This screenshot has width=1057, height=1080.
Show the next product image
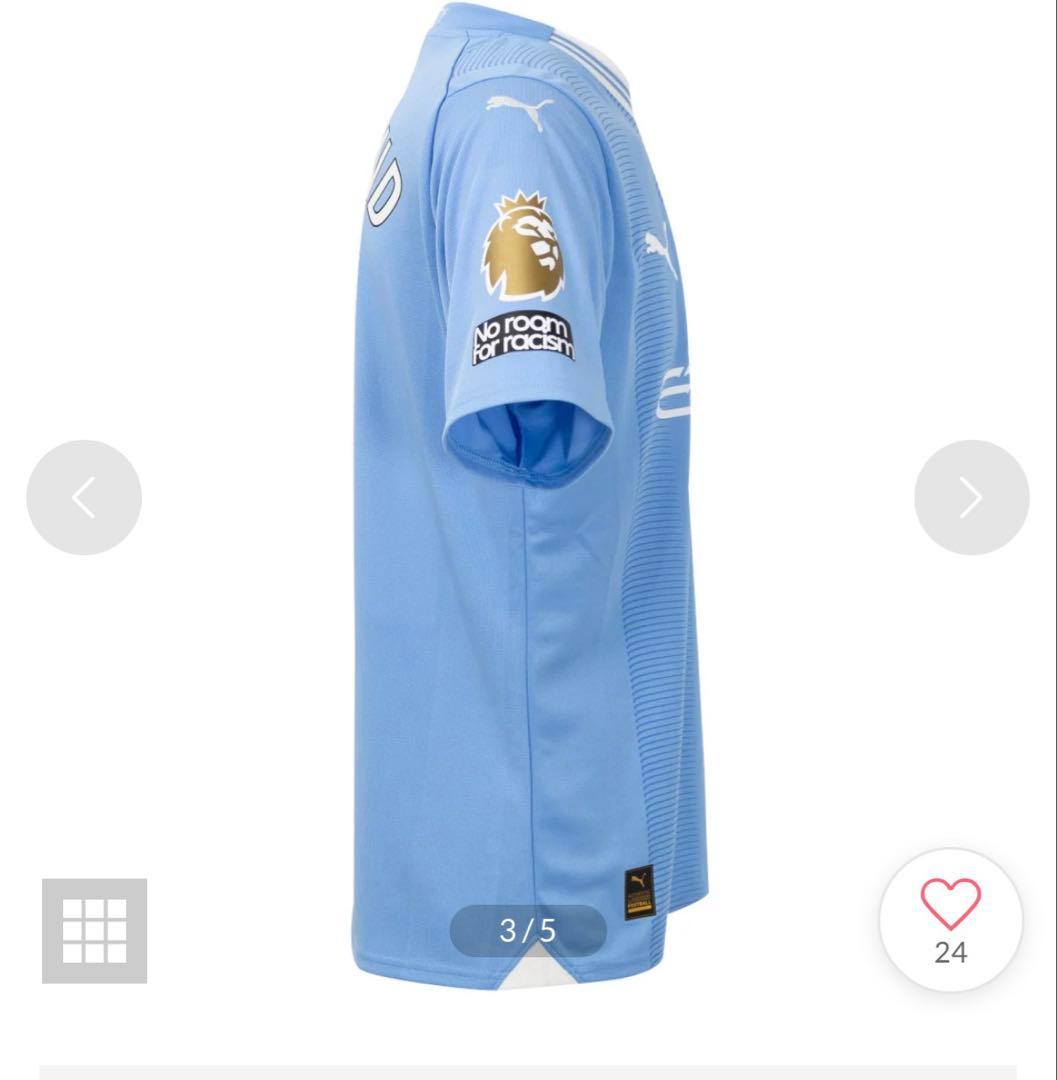point(971,497)
